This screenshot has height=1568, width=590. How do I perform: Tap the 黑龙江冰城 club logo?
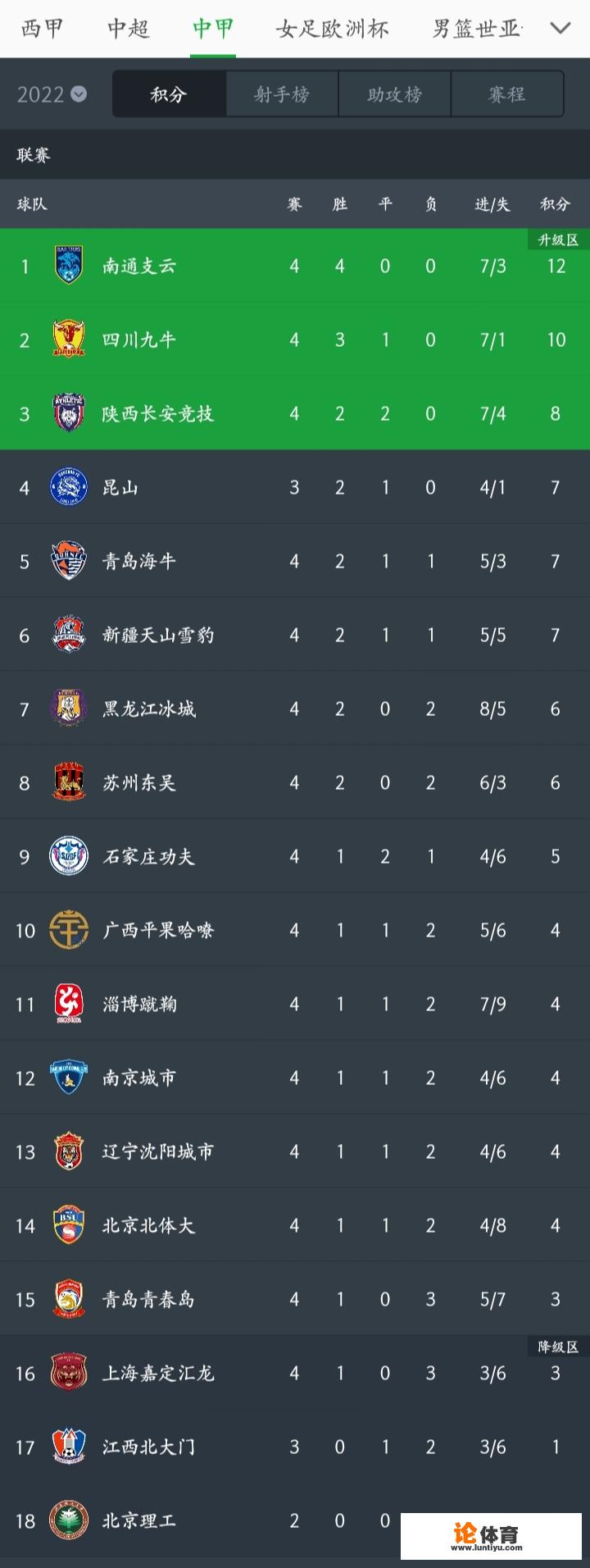[69, 709]
